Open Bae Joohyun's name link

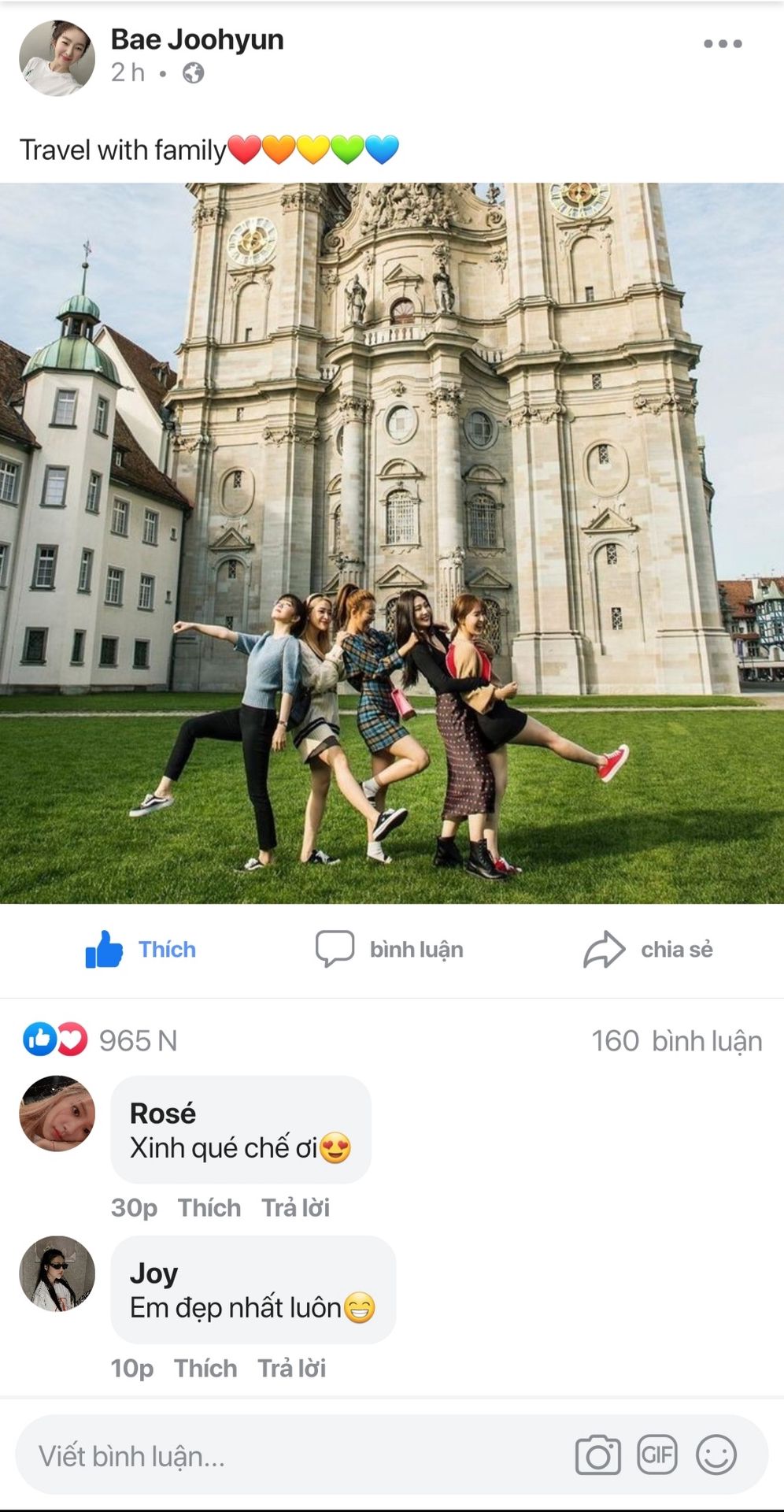197,39
